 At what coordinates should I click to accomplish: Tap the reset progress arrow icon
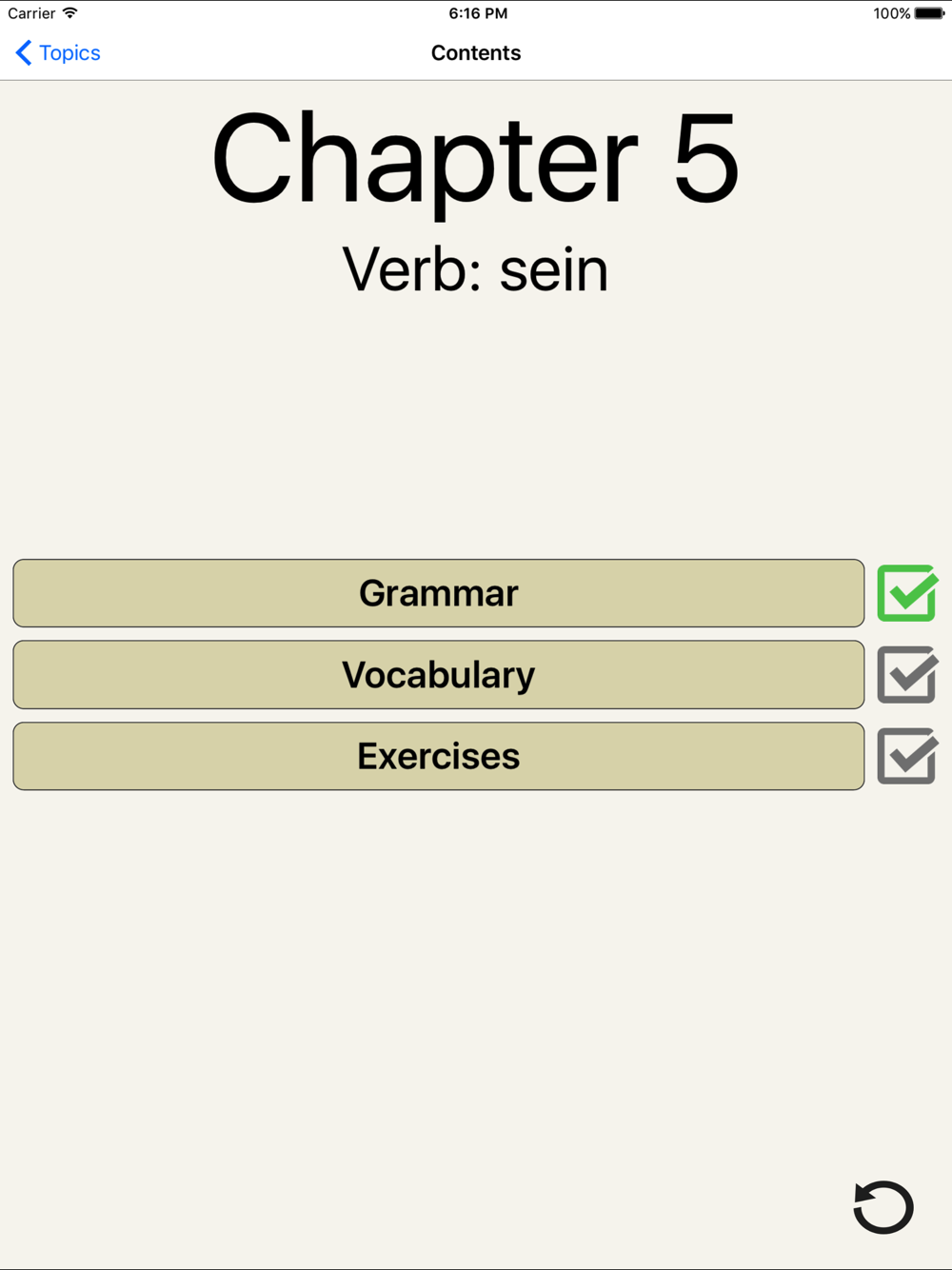coord(883,1207)
